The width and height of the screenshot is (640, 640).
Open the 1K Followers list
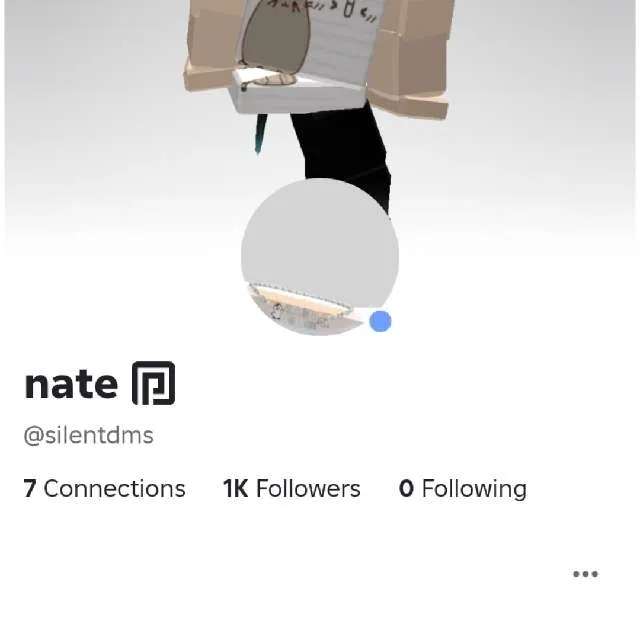[x=291, y=489]
